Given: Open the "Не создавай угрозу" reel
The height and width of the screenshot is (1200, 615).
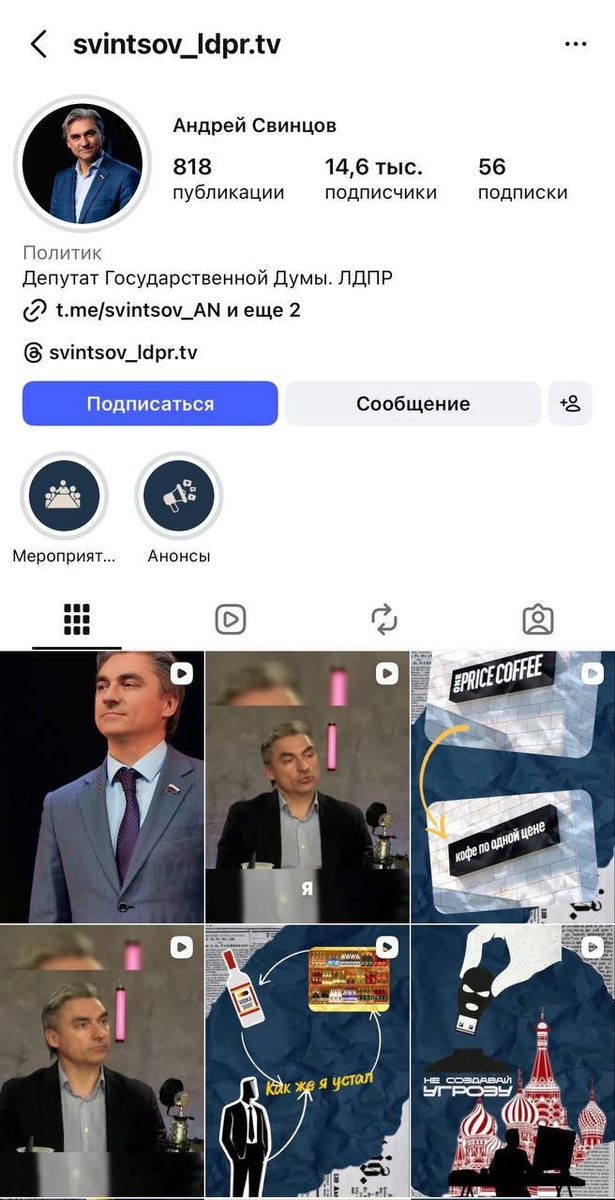Looking at the screenshot, I should tap(512, 1060).
